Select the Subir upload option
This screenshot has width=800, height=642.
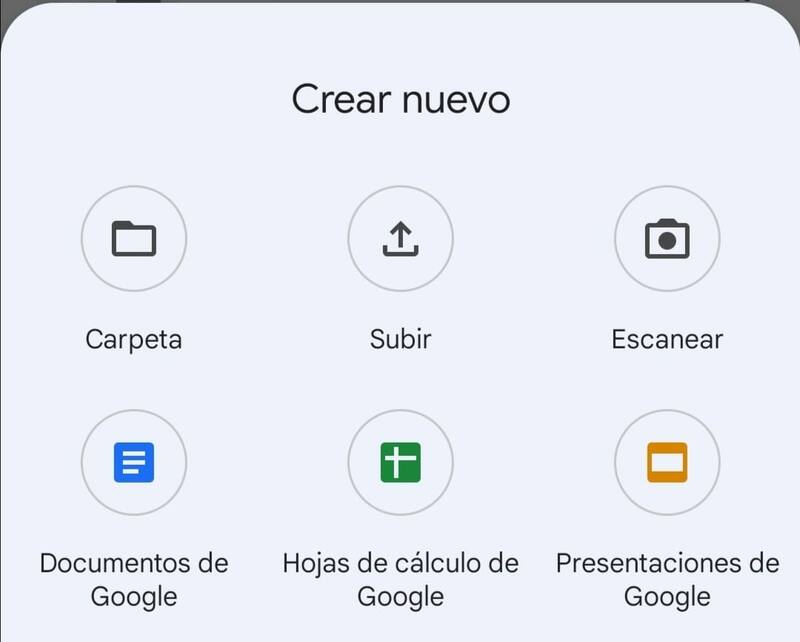[400, 239]
